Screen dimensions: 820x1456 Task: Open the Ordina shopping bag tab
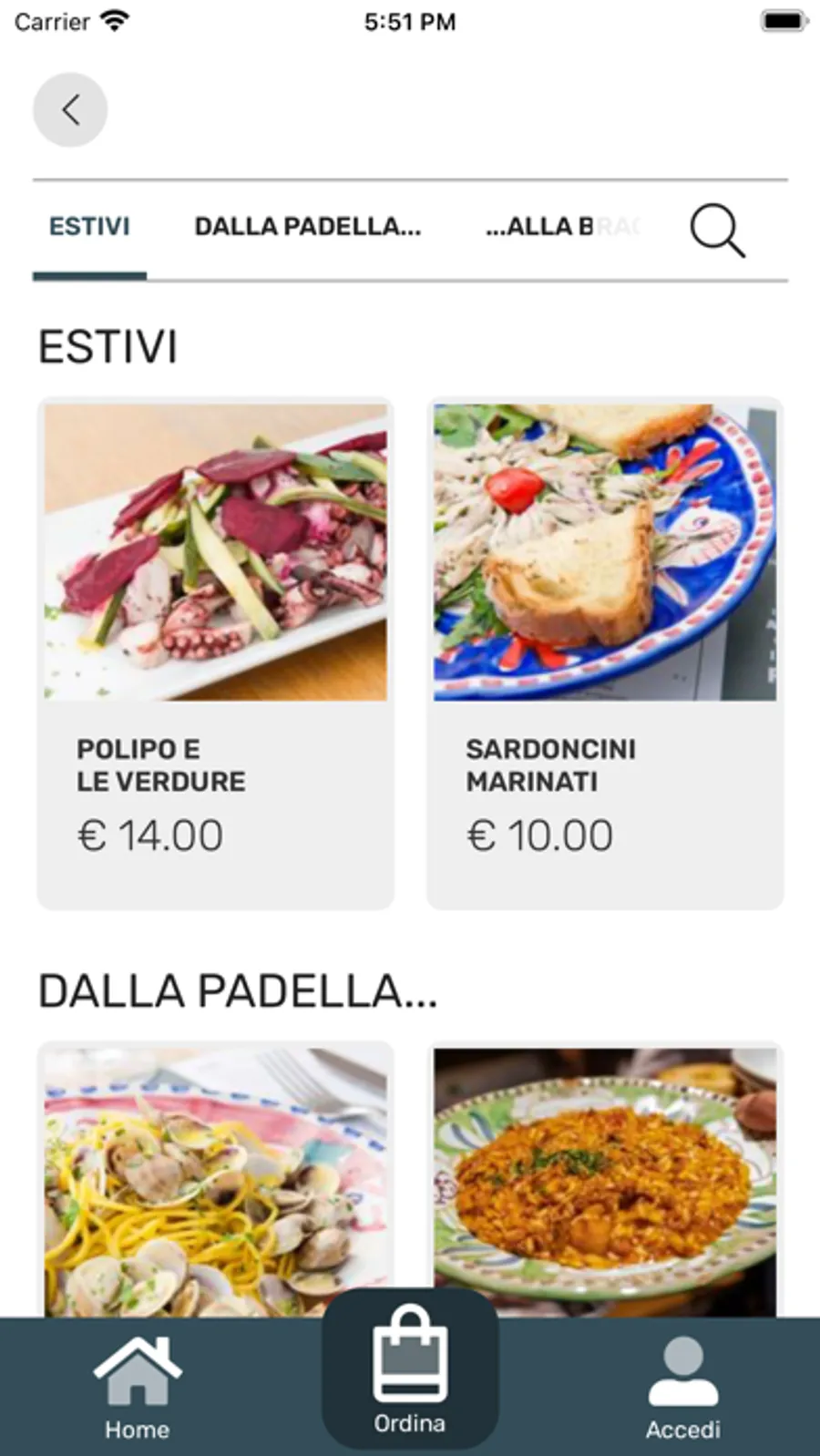410,1371
